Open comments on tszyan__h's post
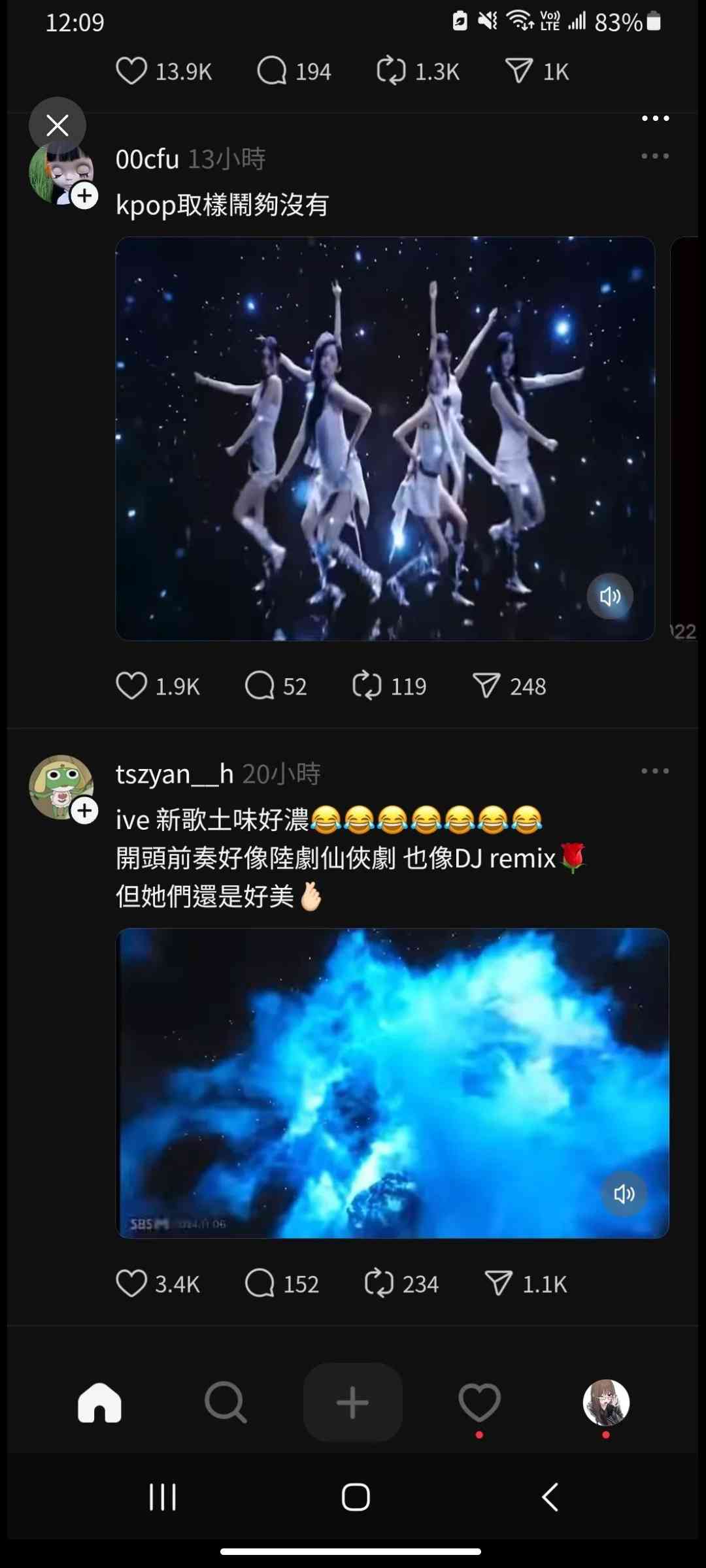The height and width of the screenshot is (1568, 706). 260,1283
